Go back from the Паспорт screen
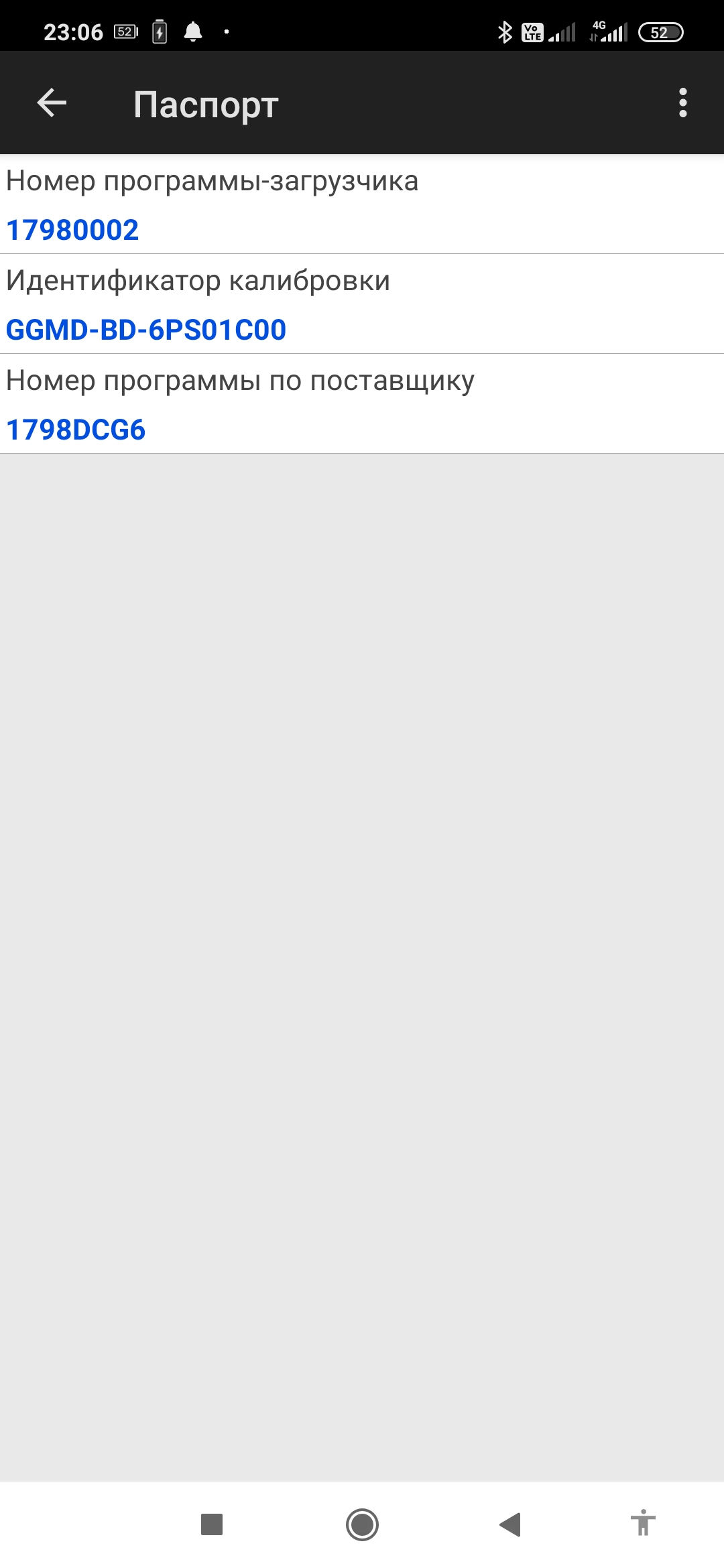Screen dimensions: 724x1568 52,103
